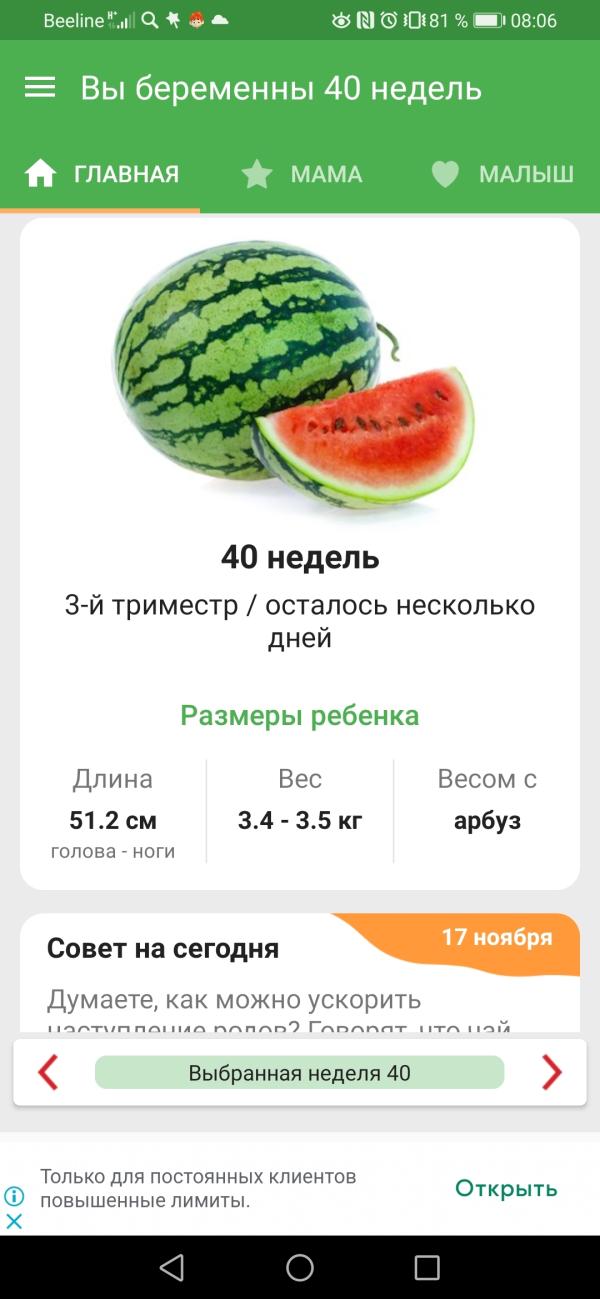Go to the next week with right arrow
This screenshot has width=600, height=1299.
[552, 1073]
